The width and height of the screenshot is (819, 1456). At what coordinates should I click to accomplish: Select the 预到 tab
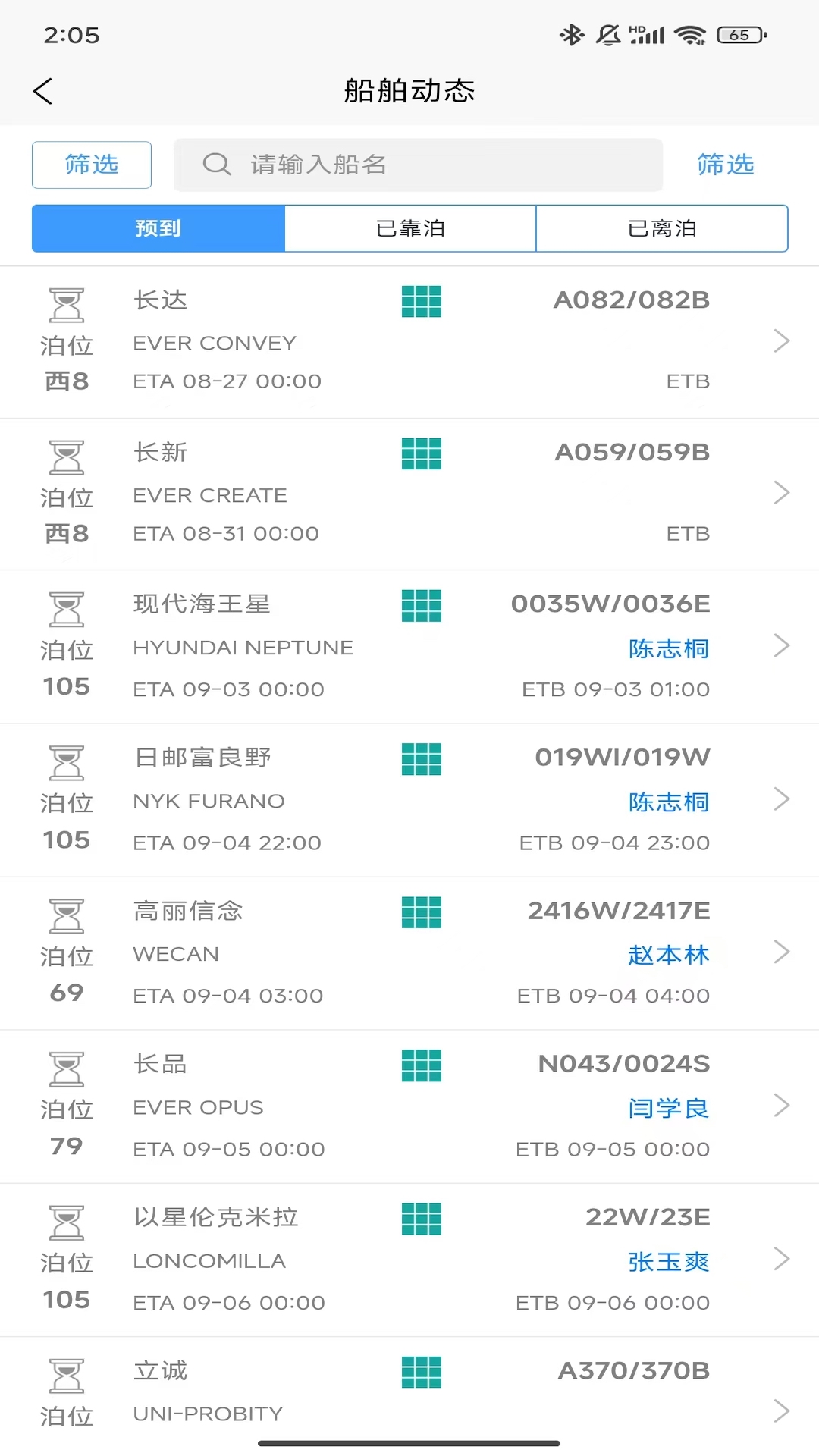(x=157, y=228)
